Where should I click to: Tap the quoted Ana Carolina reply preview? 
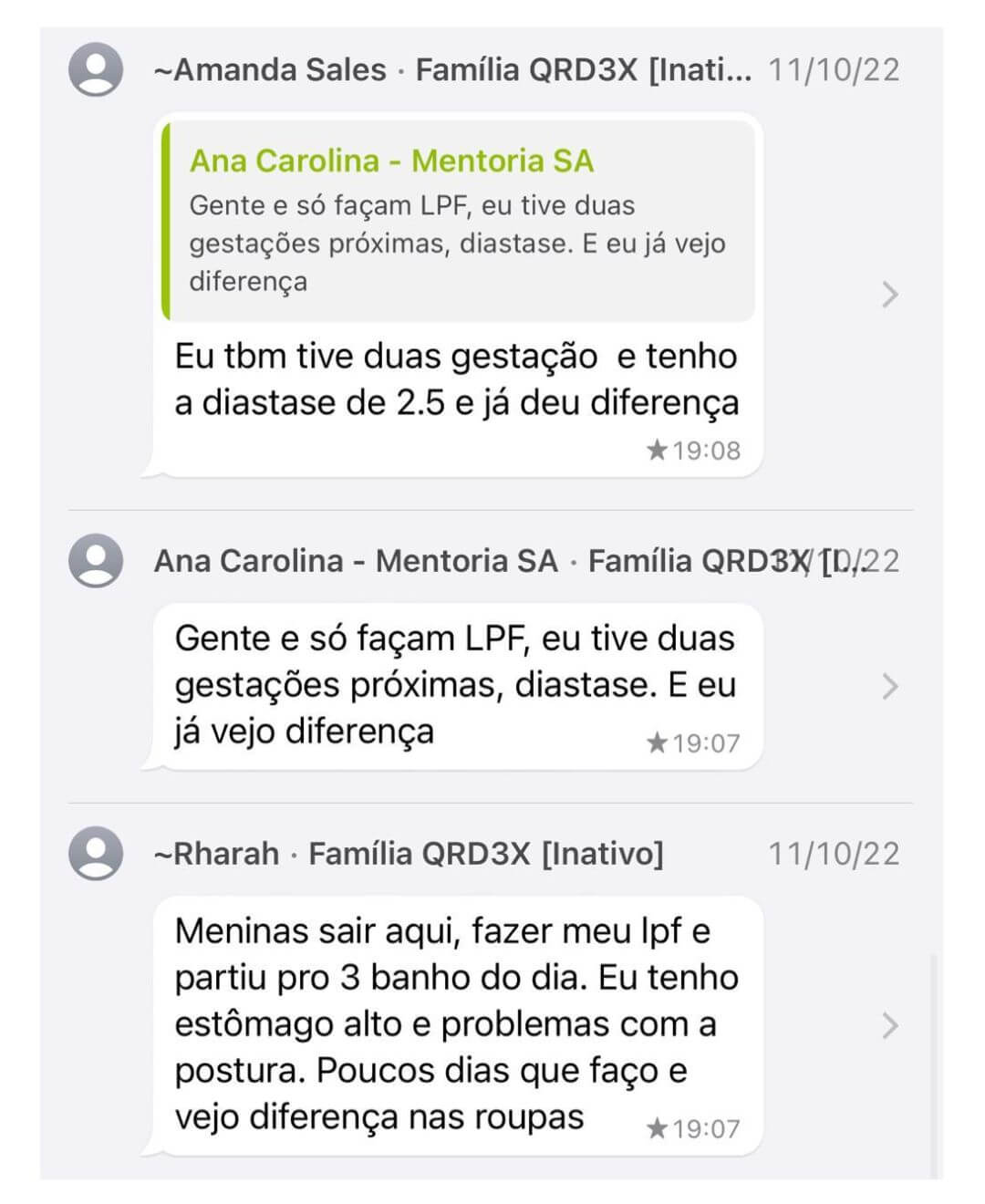[x=459, y=222]
